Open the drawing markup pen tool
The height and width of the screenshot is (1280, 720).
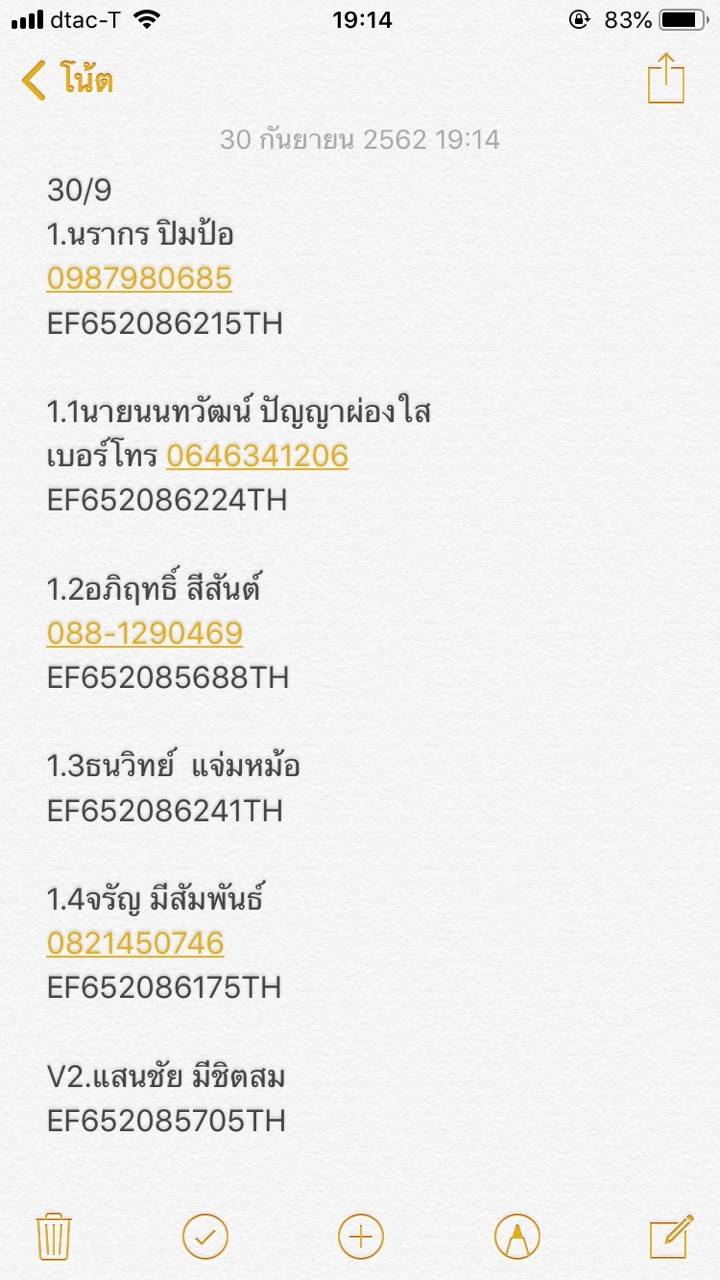click(517, 1236)
